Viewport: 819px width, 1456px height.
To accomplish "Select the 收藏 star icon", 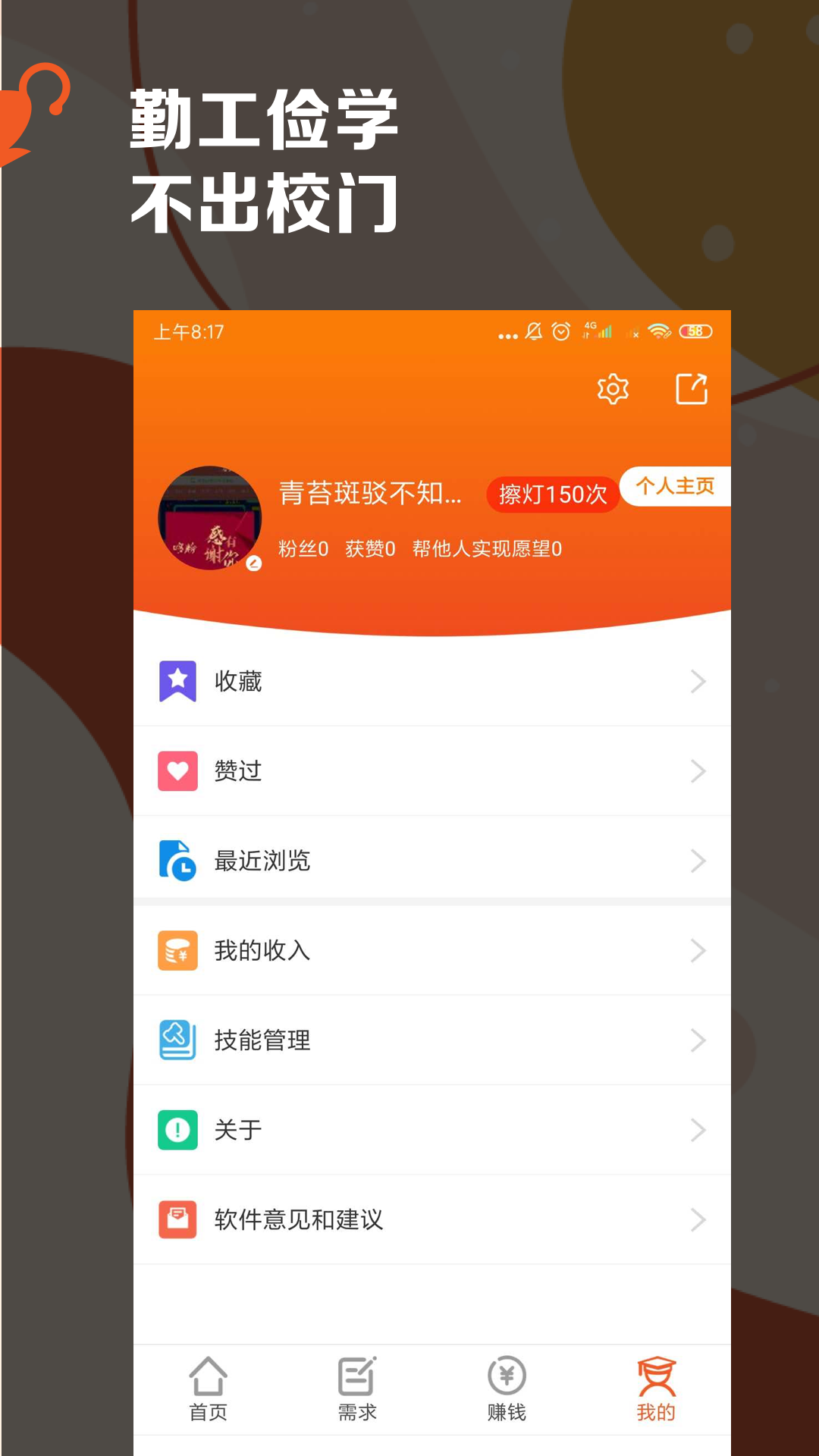I will click(x=177, y=681).
